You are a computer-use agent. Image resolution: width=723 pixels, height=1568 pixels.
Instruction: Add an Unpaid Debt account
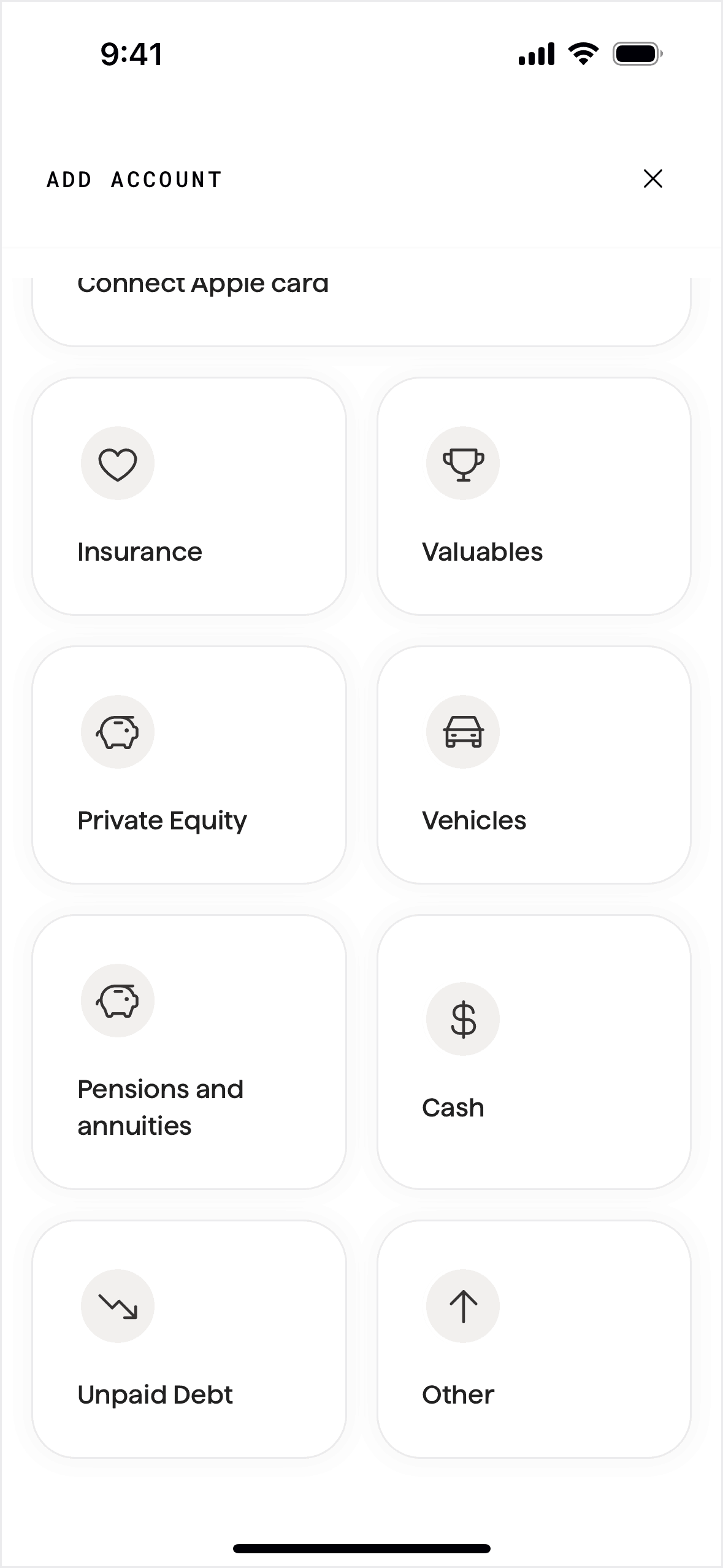[189, 1339]
